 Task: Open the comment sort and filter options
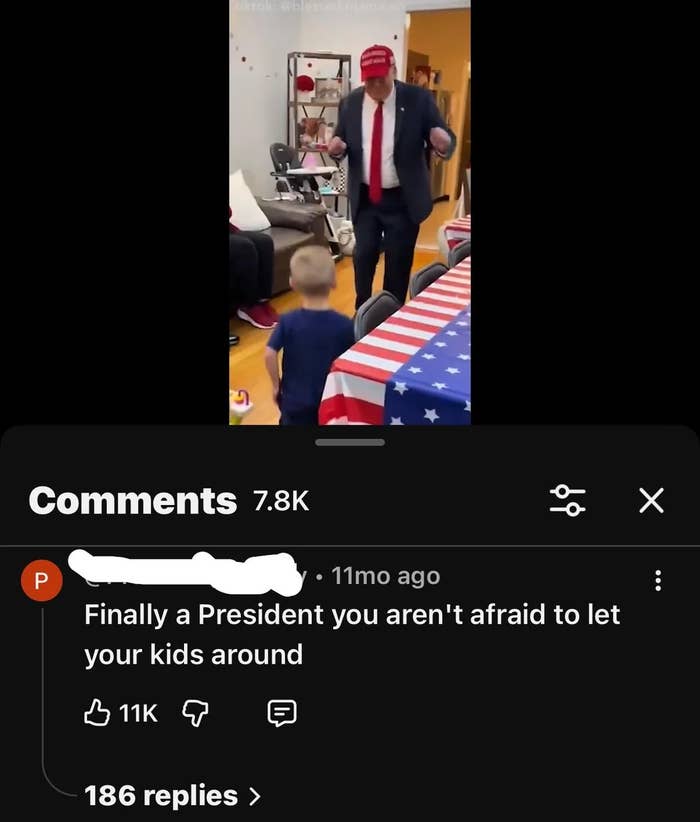click(x=567, y=500)
